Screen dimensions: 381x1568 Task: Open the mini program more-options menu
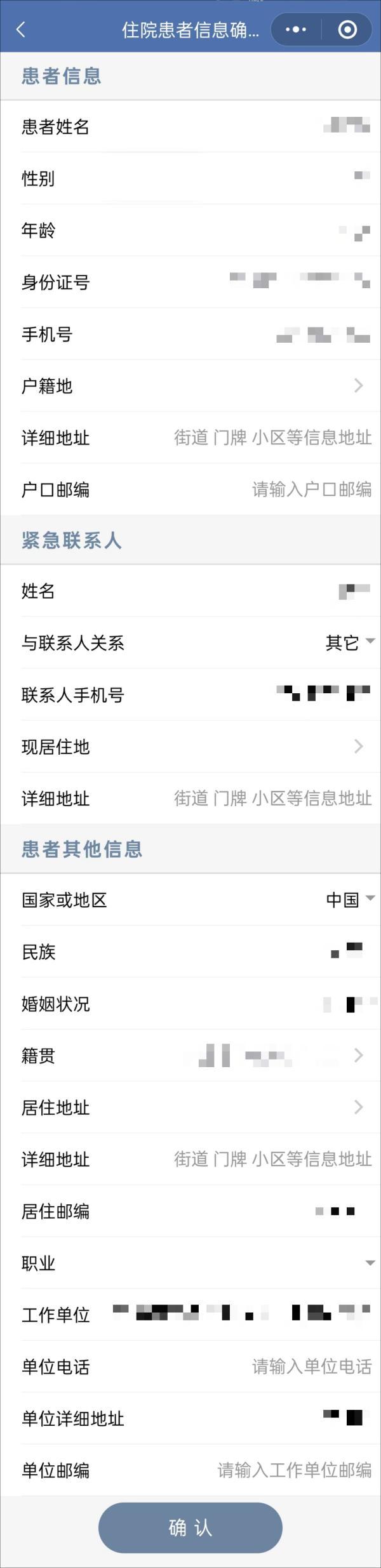(296, 30)
